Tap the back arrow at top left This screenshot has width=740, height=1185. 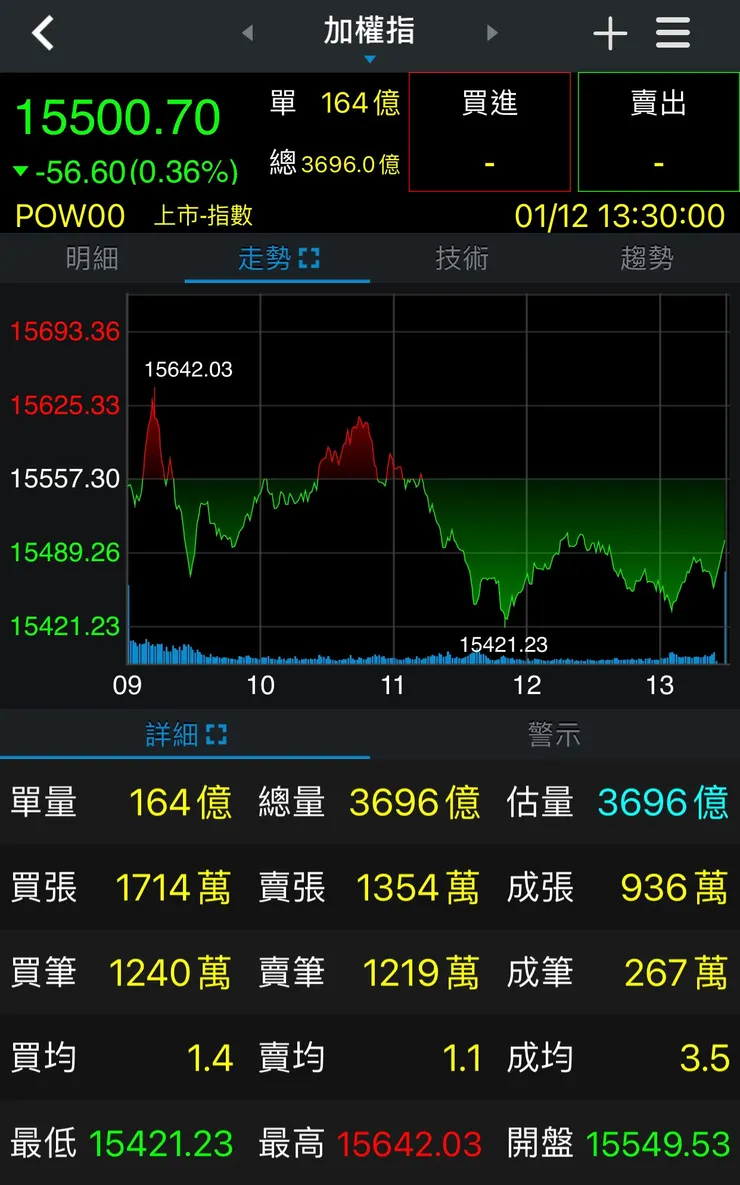42,32
